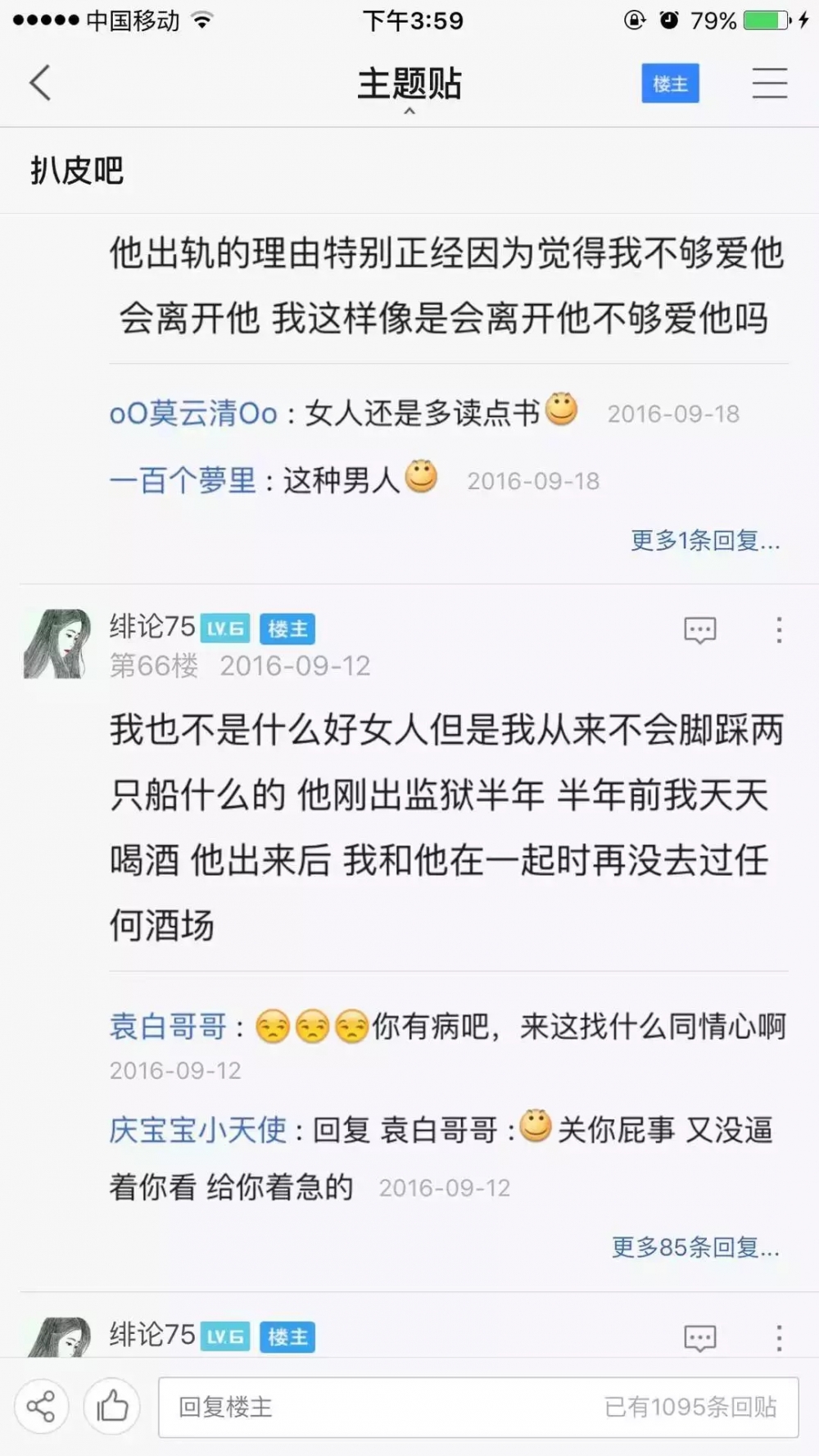Screen dimensions: 819x1456
Task: Go back using the top-left arrow
Action: coord(40,83)
